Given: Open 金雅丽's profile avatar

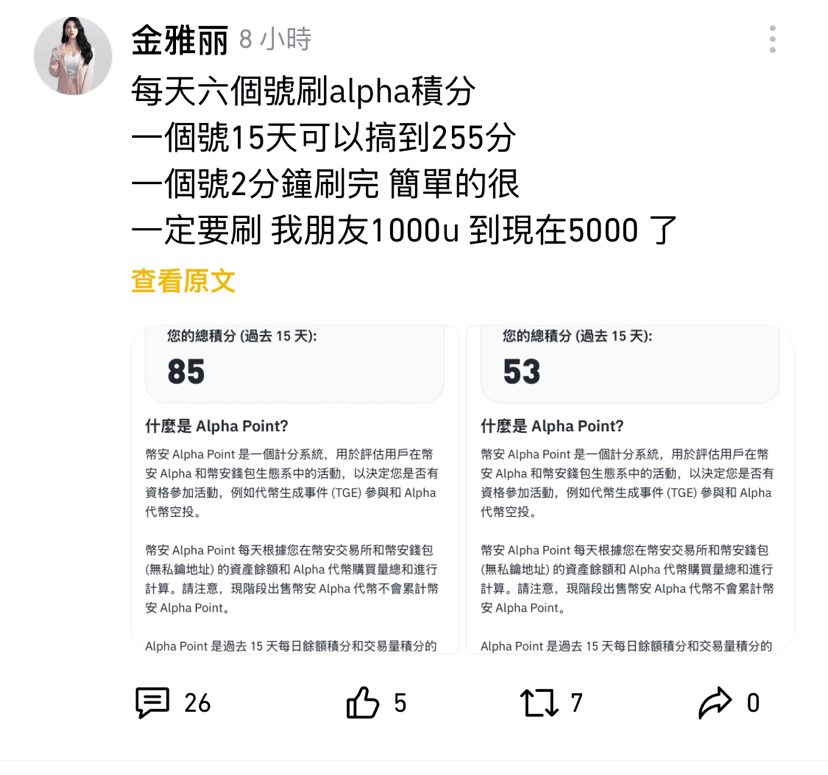Looking at the screenshot, I should click(73, 56).
